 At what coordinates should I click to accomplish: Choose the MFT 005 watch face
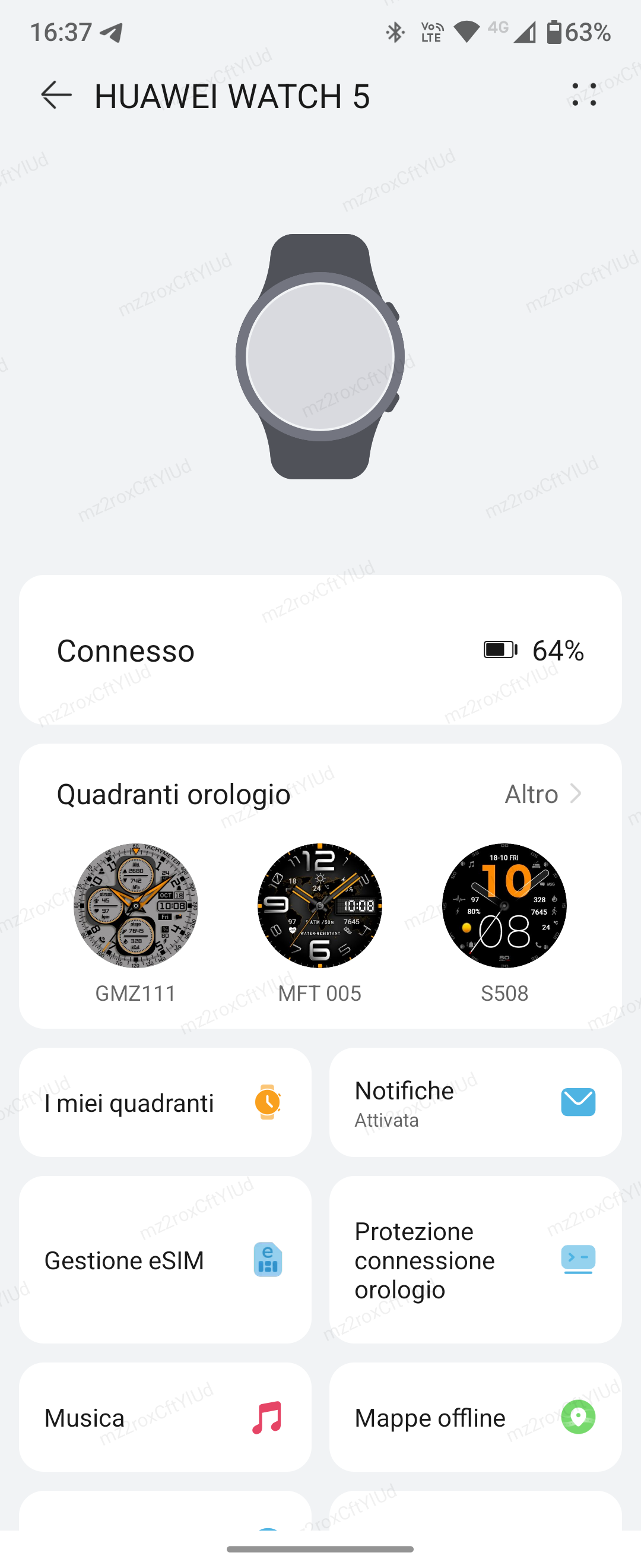click(320, 906)
